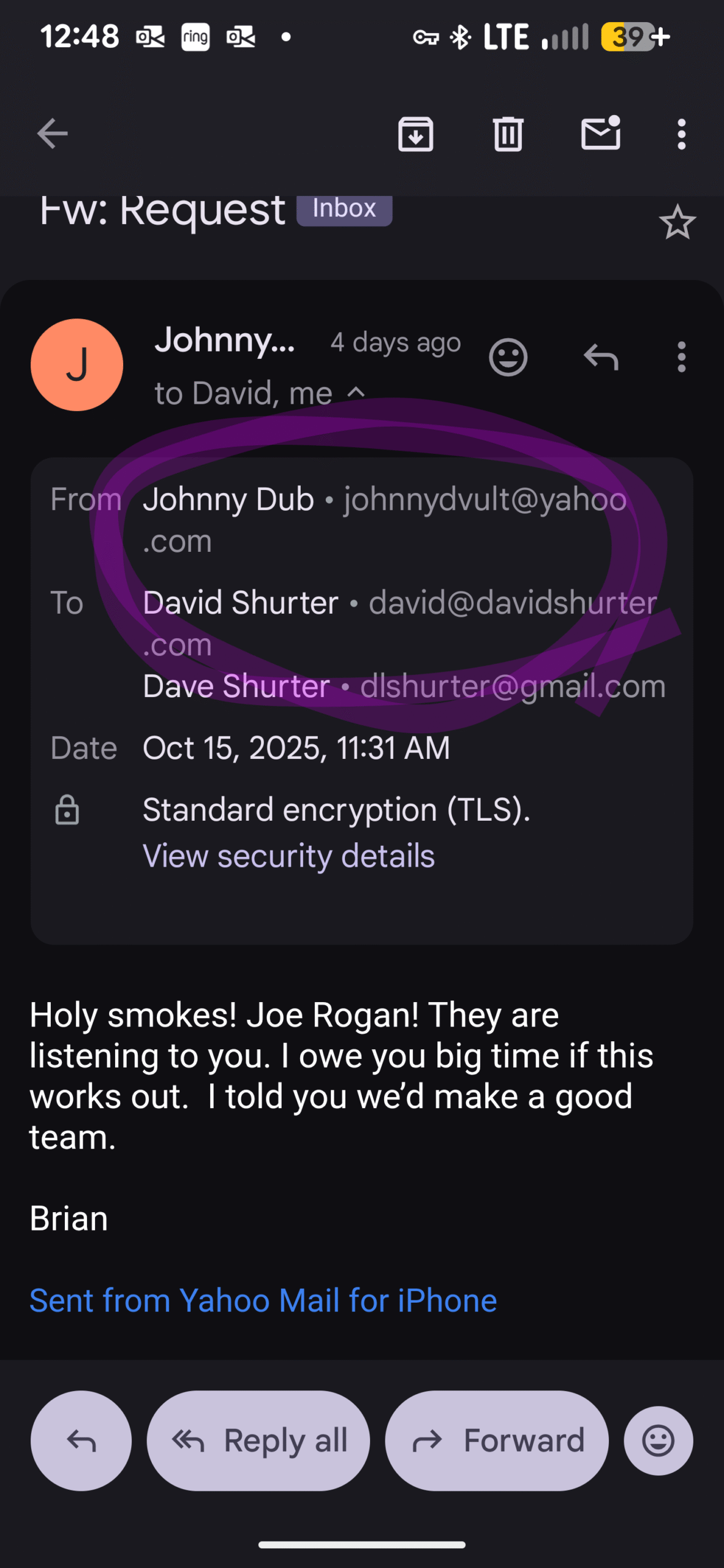Tap the bottom reply button
Viewport: 724px width, 1568px height.
tap(81, 1441)
